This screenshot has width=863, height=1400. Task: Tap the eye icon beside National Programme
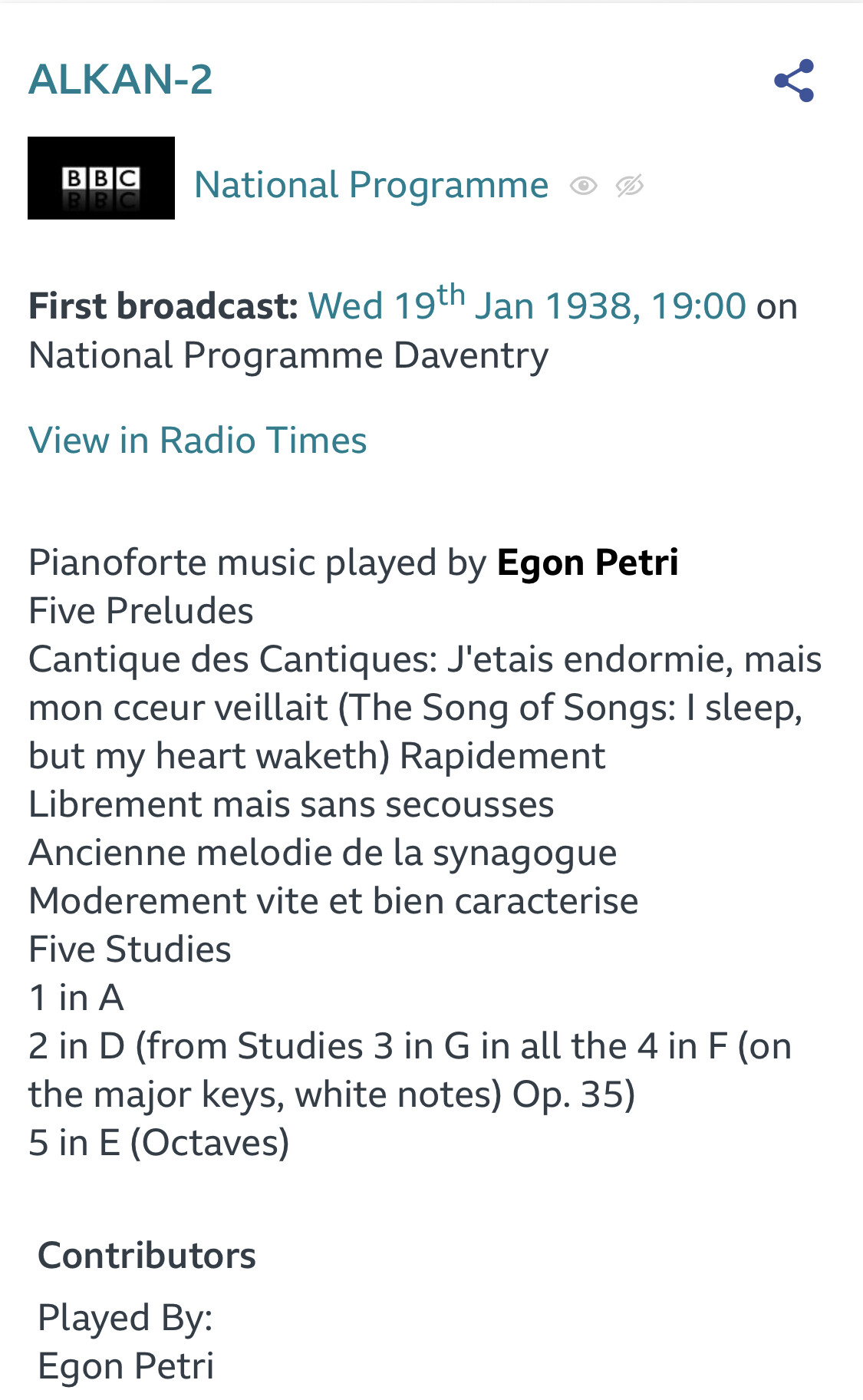click(583, 186)
